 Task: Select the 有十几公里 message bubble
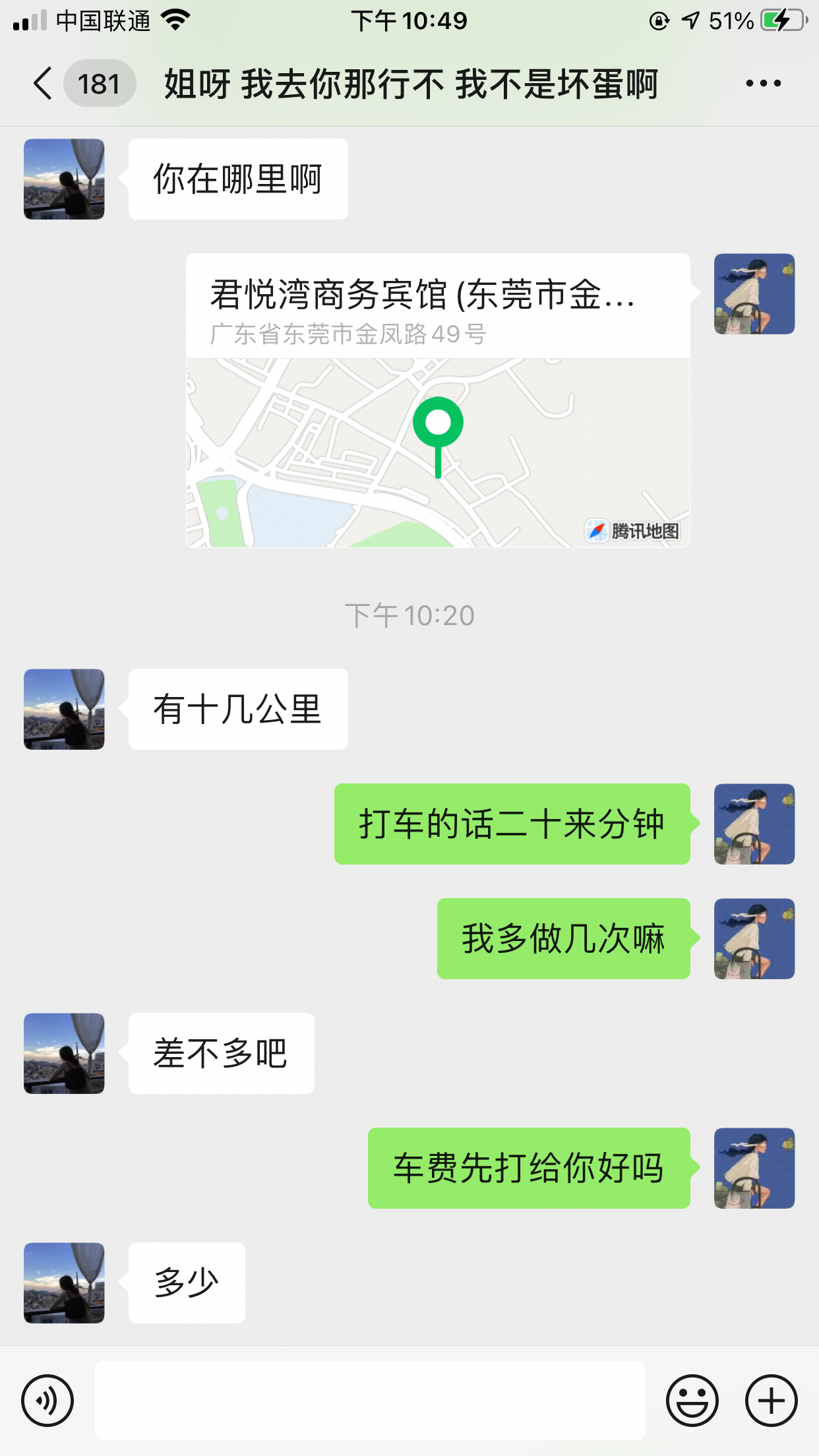pyautogui.click(x=237, y=708)
